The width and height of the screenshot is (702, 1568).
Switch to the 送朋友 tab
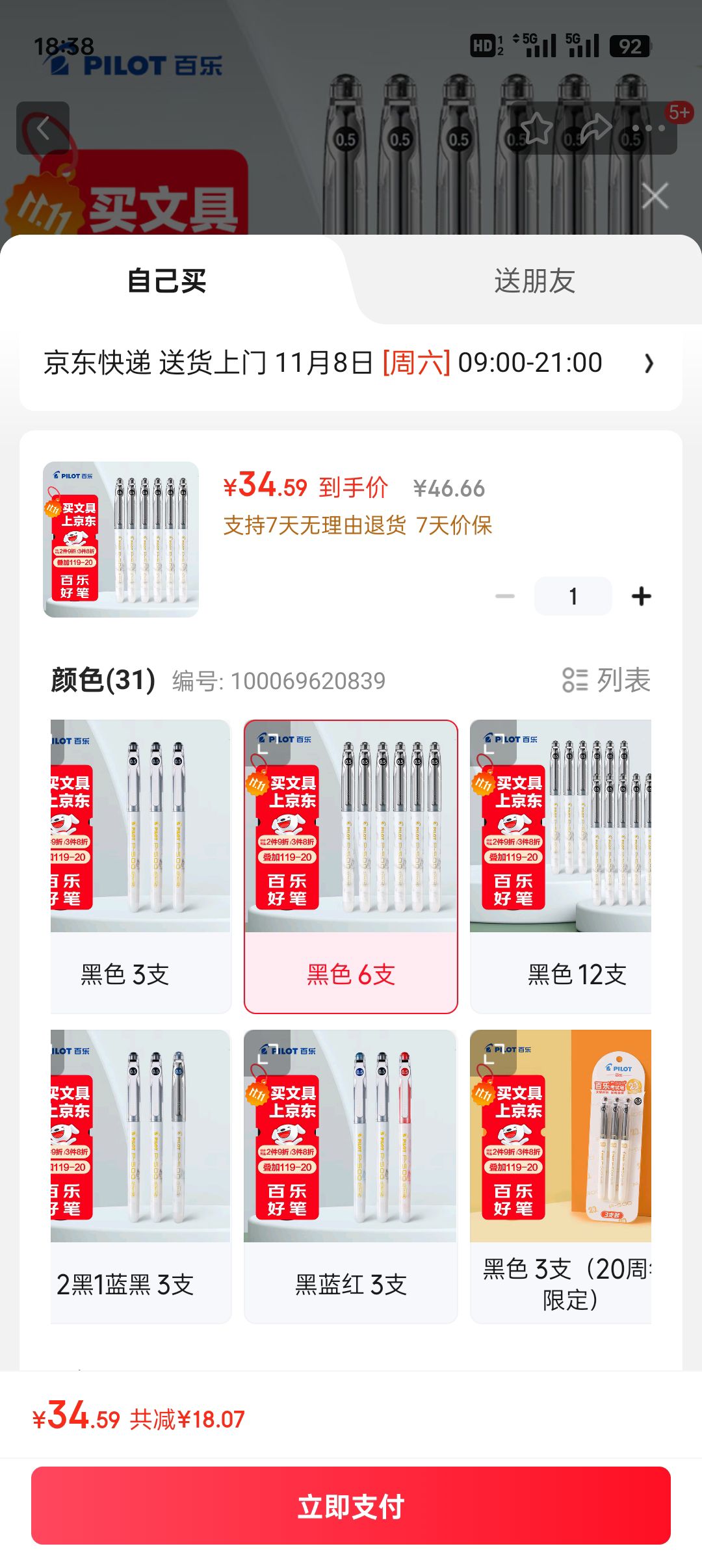534,281
